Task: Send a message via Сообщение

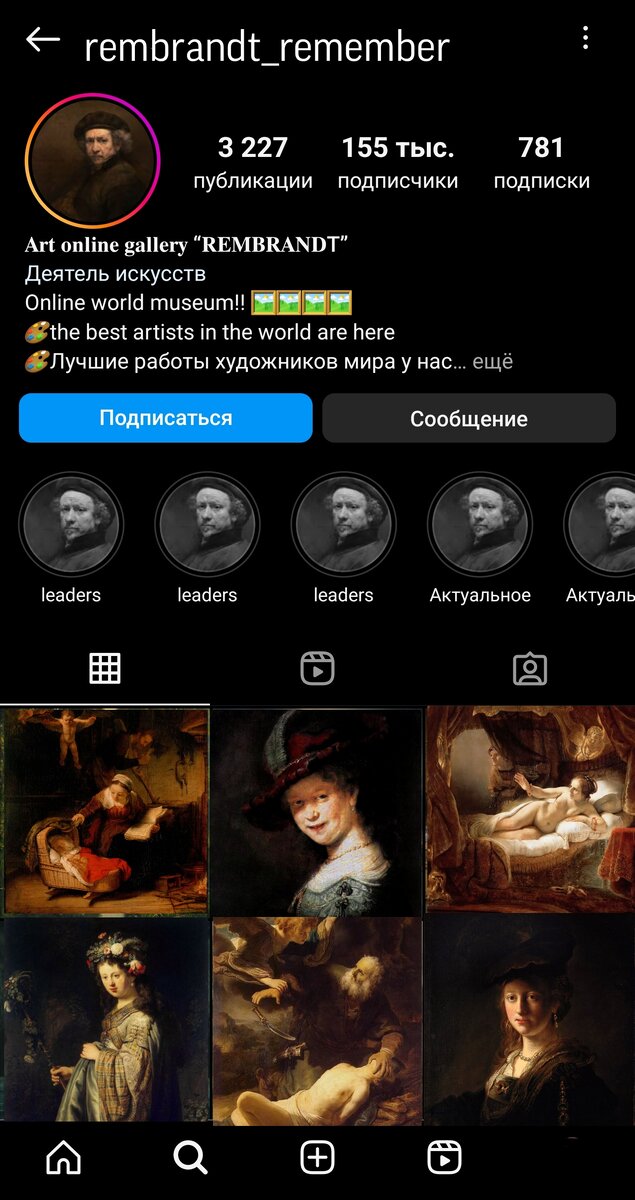Action: [x=469, y=418]
